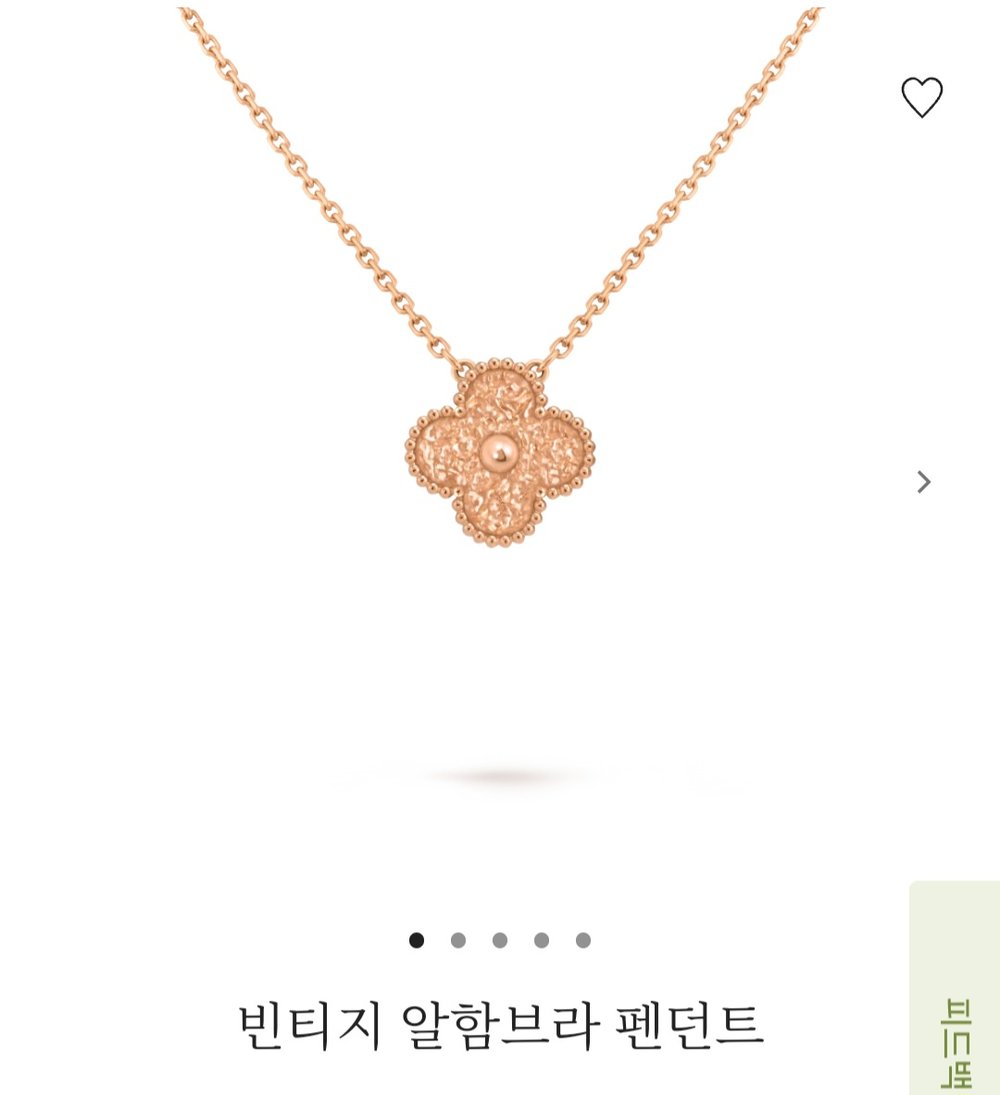This screenshot has width=1000, height=1095.
Task: Show the next product image with the arrow
Action: pos(924,482)
